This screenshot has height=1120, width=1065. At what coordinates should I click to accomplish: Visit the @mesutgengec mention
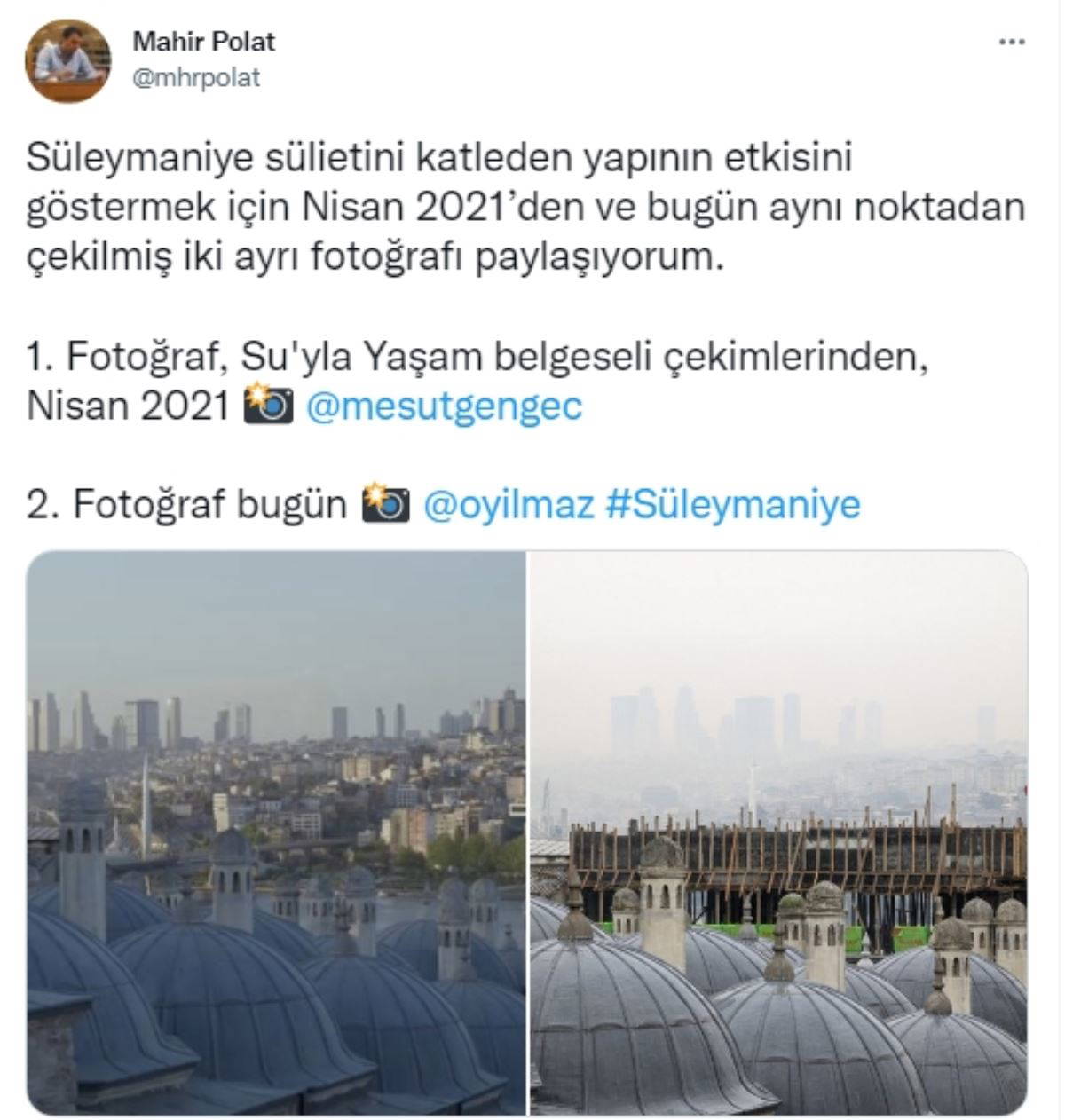(x=444, y=406)
